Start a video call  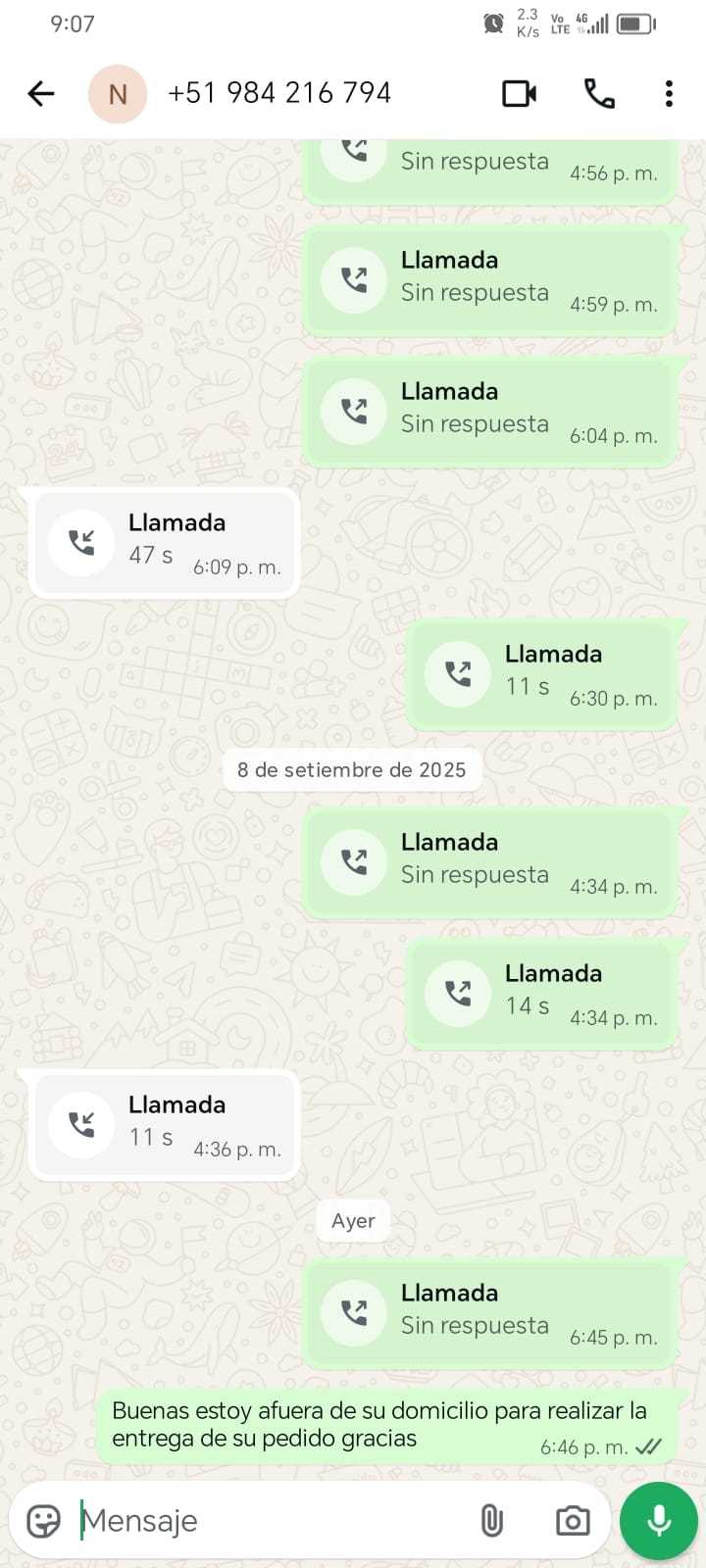[519, 94]
